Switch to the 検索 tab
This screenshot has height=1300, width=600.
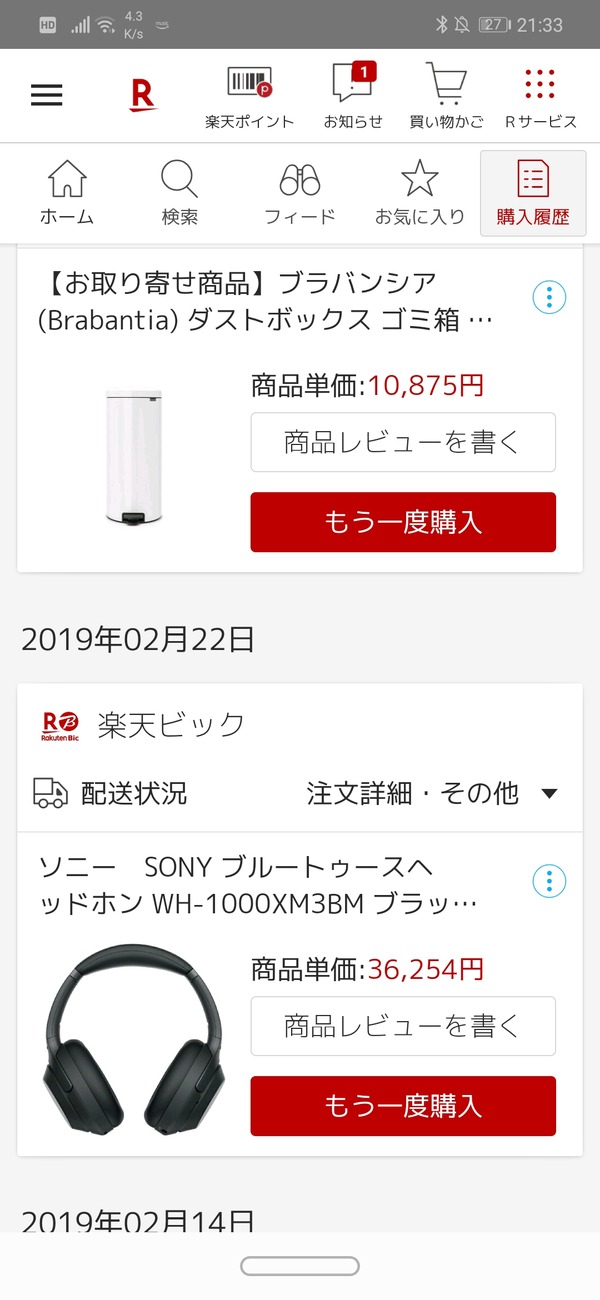[x=180, y=193]
